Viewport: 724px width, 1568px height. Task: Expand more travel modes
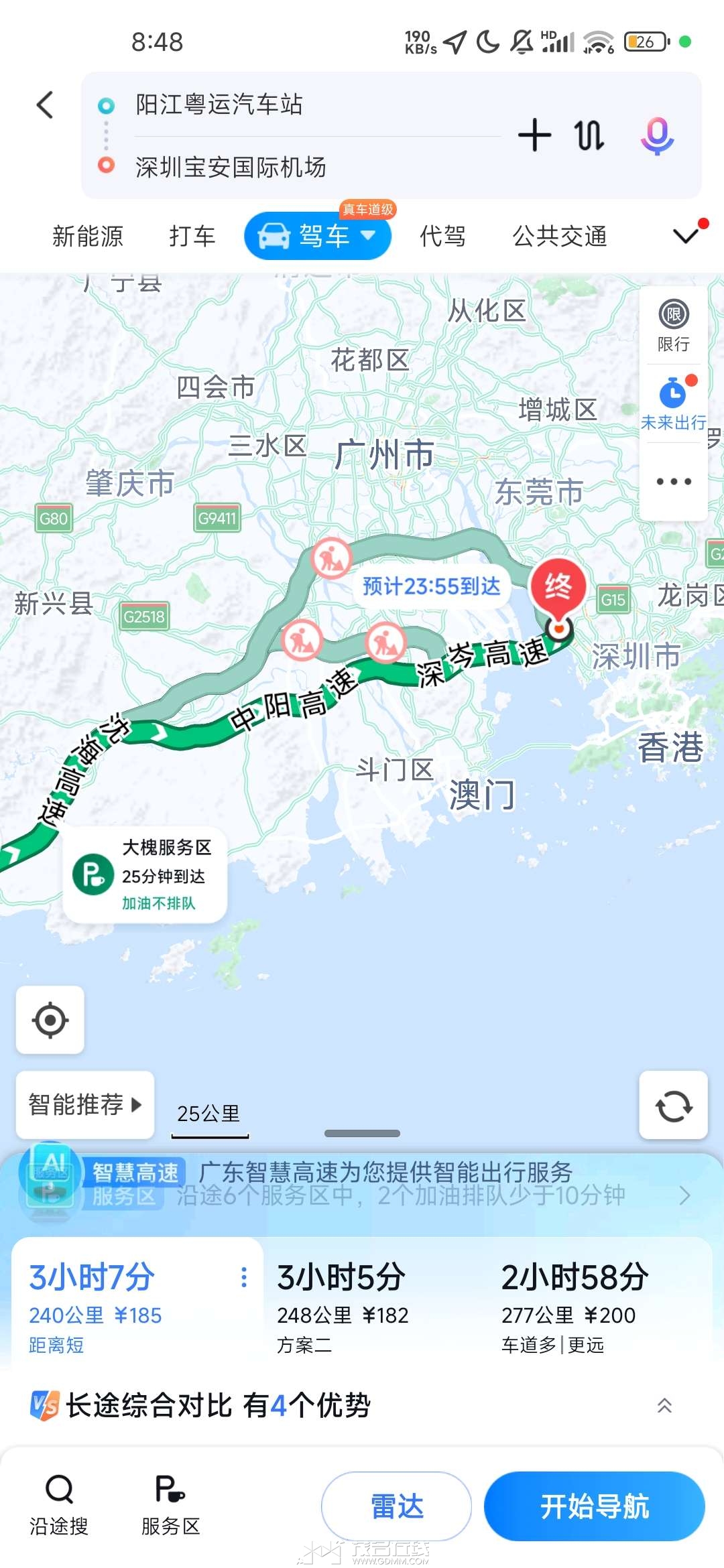coord(686,235)
